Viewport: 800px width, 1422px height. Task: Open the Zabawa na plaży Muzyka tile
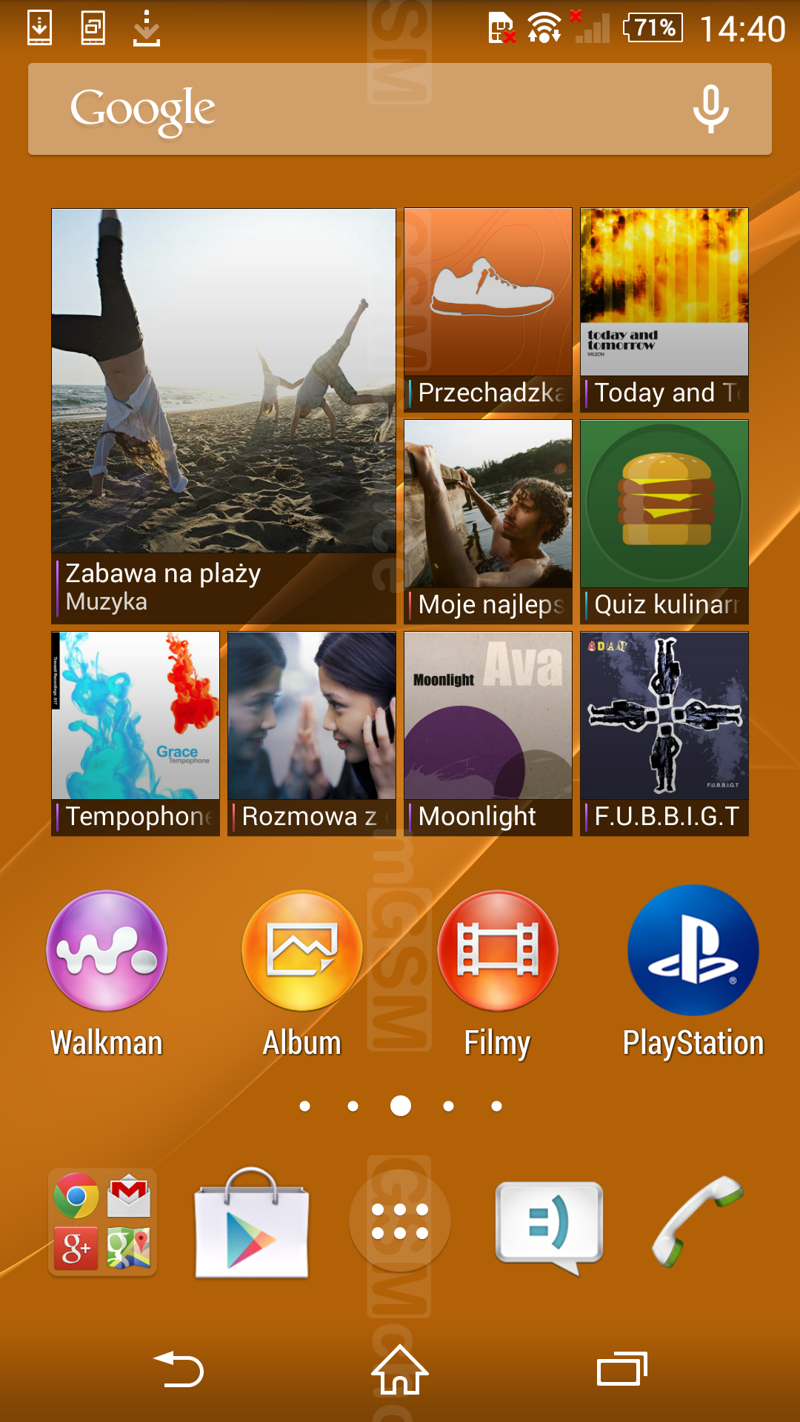point(224,416)
